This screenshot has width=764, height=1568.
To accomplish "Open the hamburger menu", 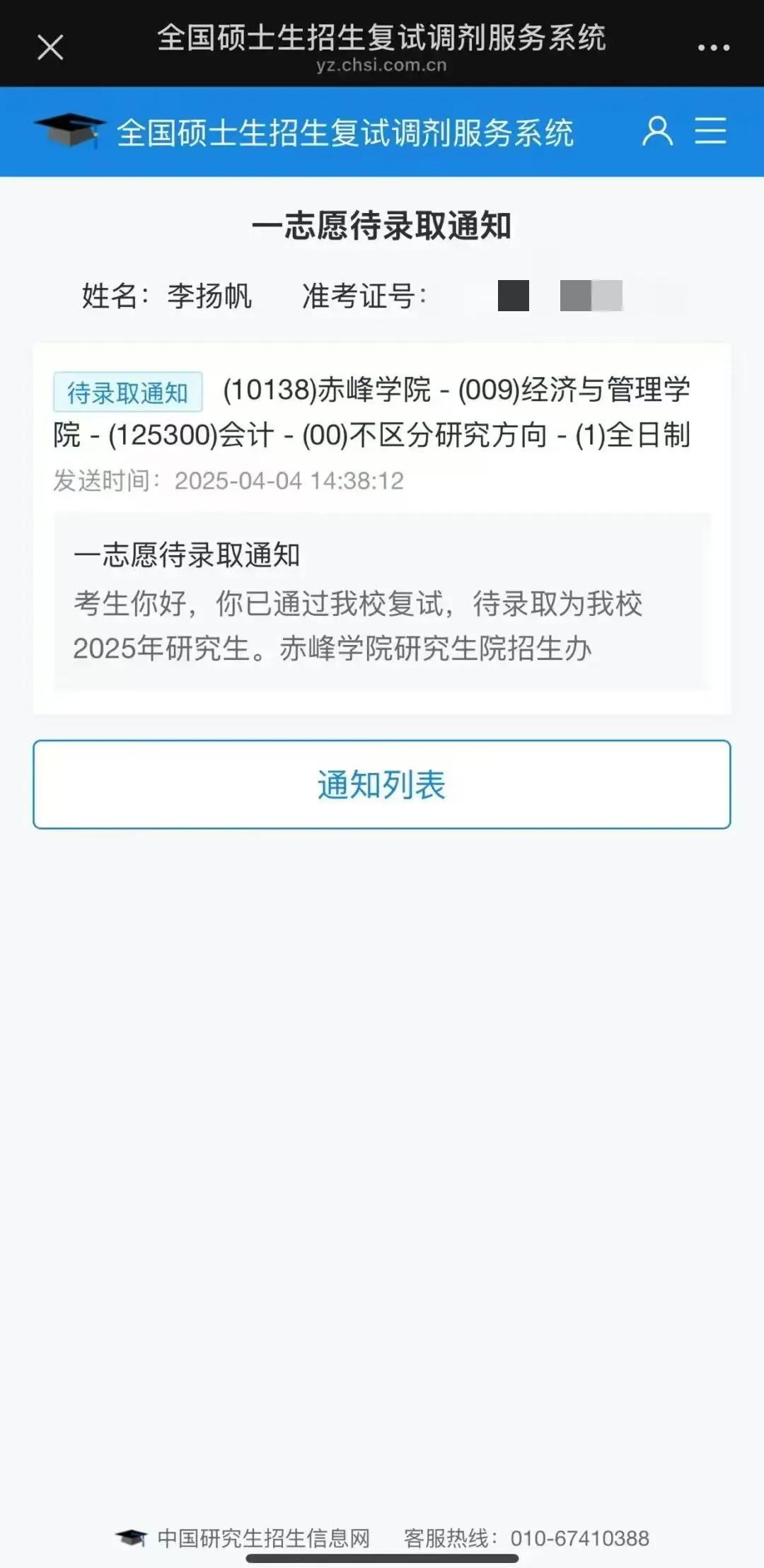I will pyautogui.click(x=710, y=131).
